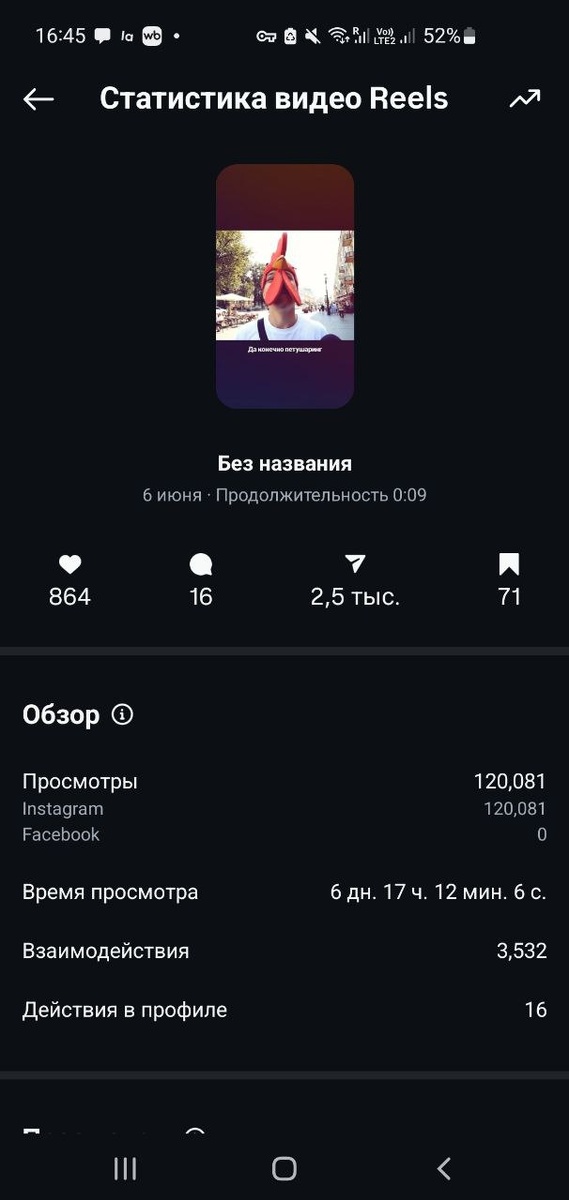The image size is (569, 1200).
Task: Open recent apps from the navigation bar
Action: click(x=125, y=1168)
